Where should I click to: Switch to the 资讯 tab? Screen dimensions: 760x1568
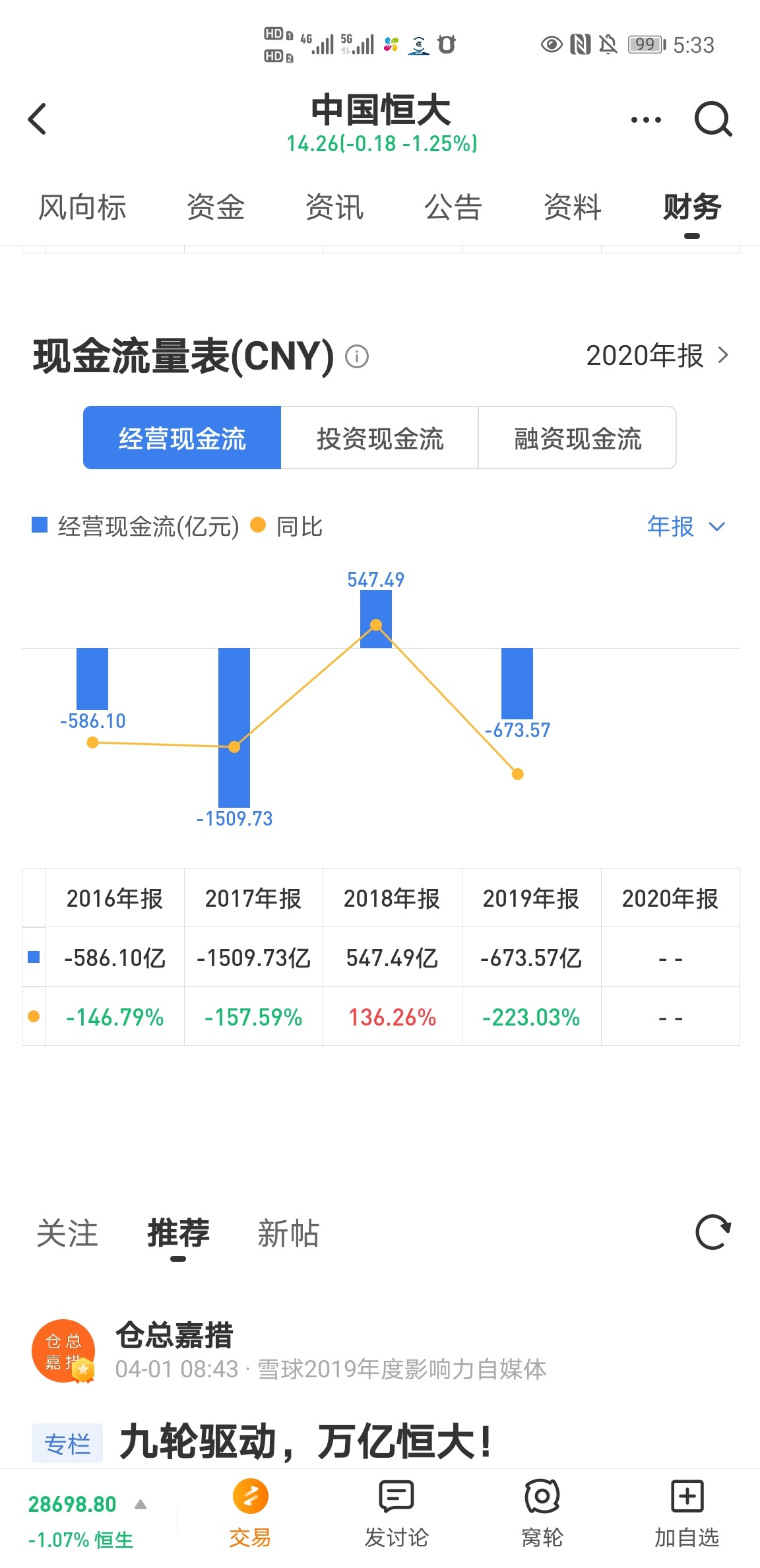334,207
